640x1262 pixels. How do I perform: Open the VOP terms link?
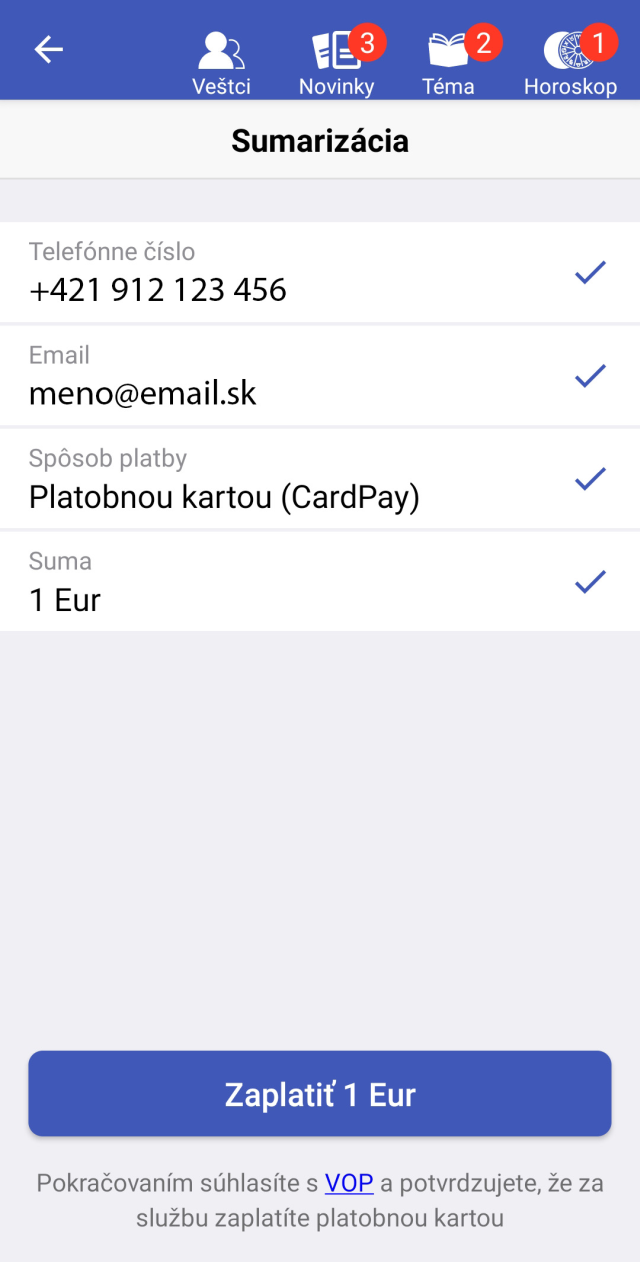pos(349,1184)
